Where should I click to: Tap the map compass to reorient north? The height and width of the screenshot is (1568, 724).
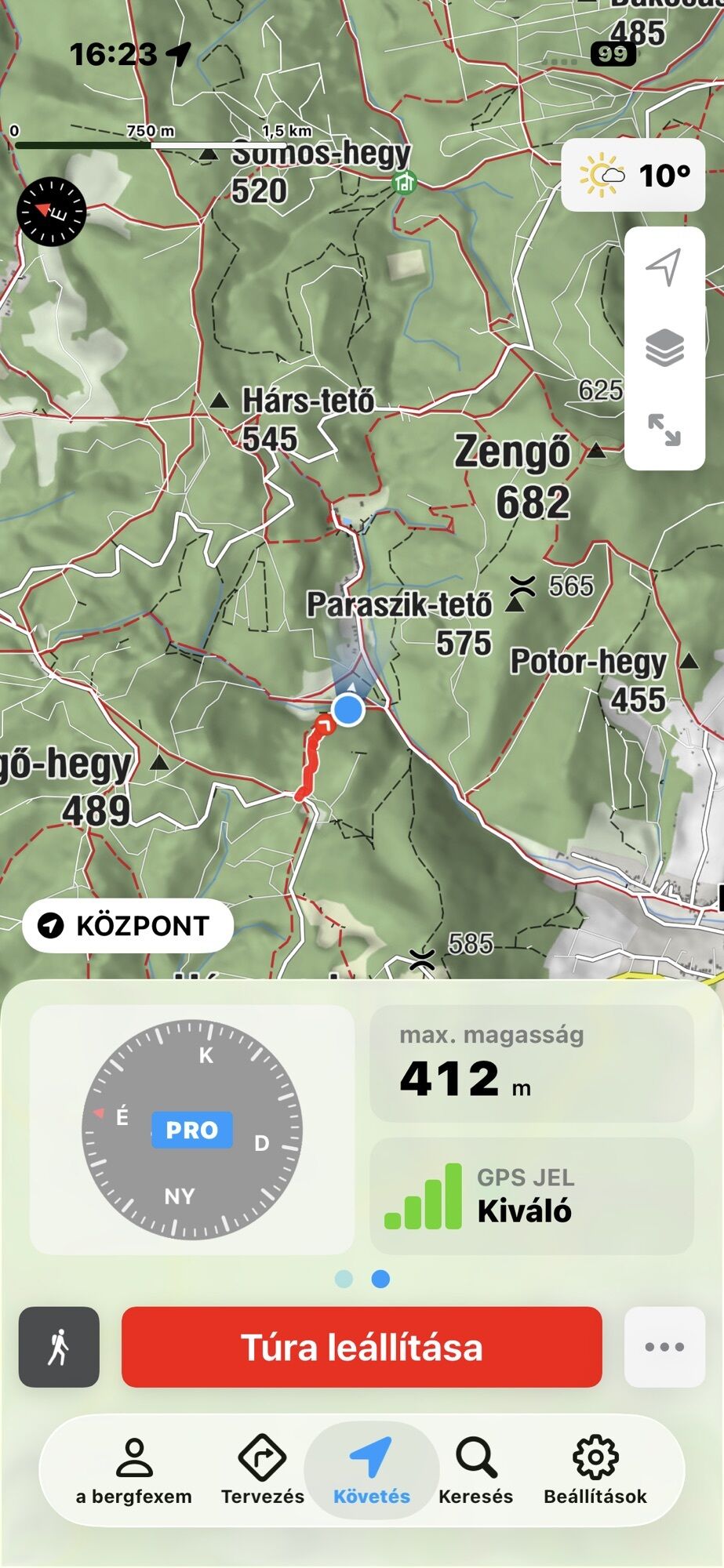point(51,211)
